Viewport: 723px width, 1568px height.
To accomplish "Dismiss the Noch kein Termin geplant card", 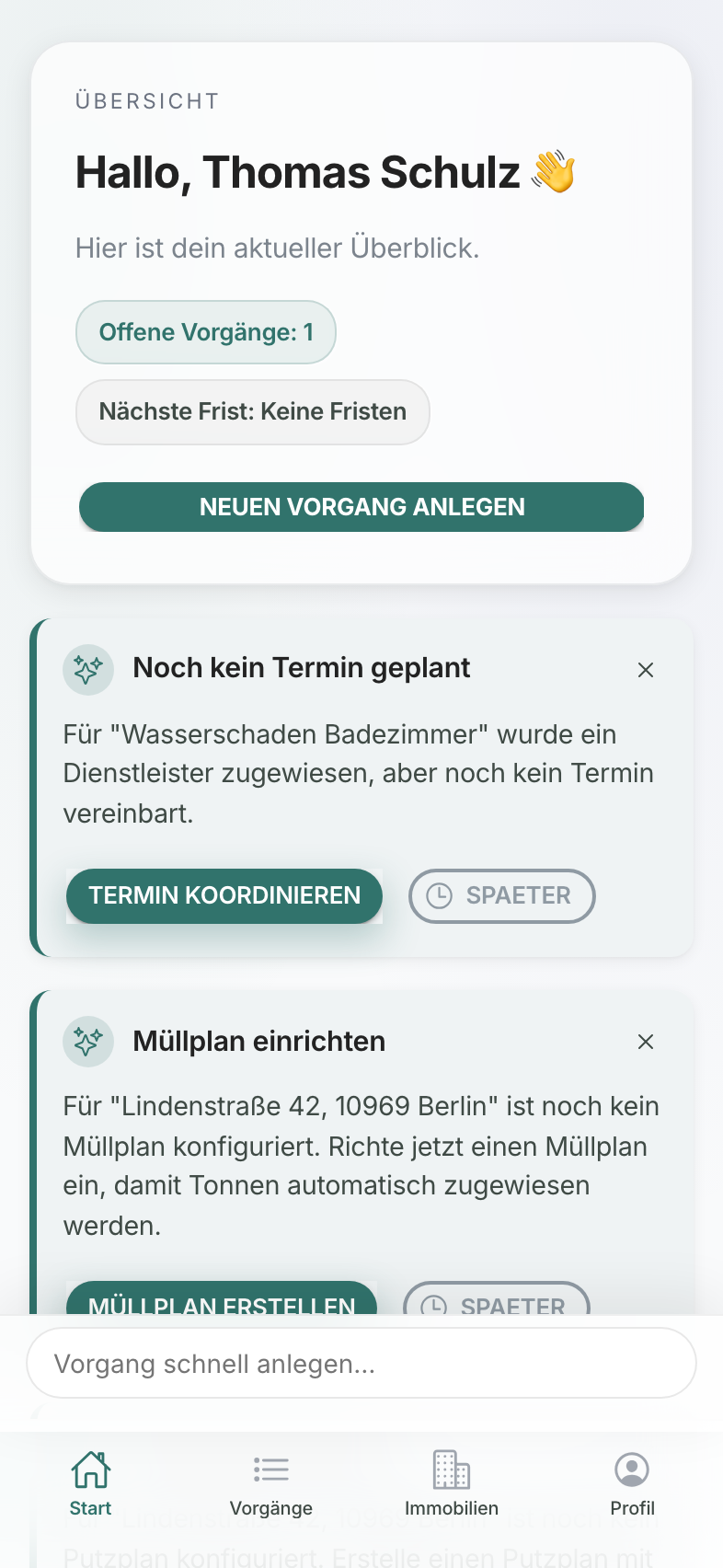I will point(646,670).
